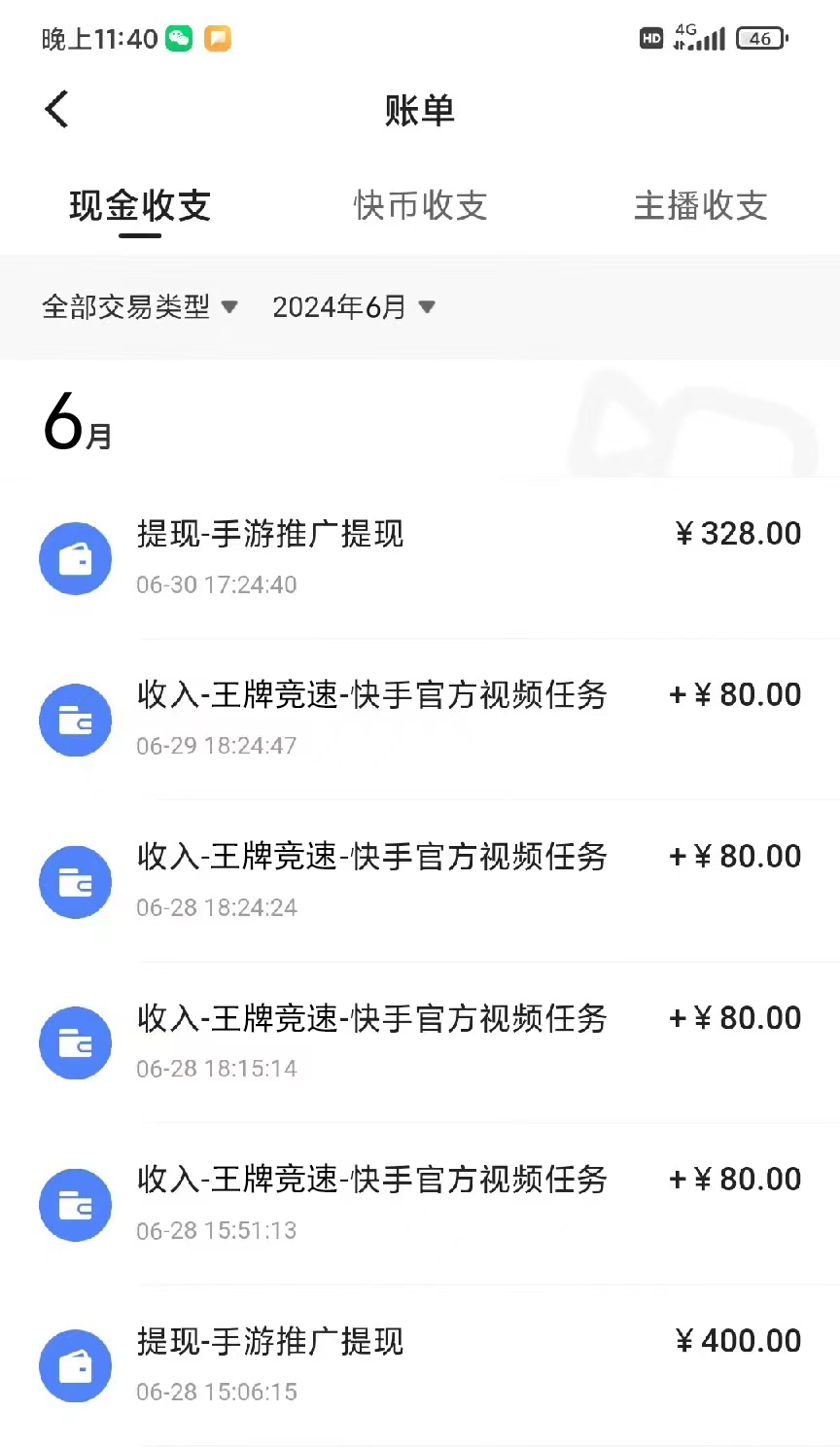
Task: Open the 全部交易类型 filter dropdown
Action: pos(125,306)
